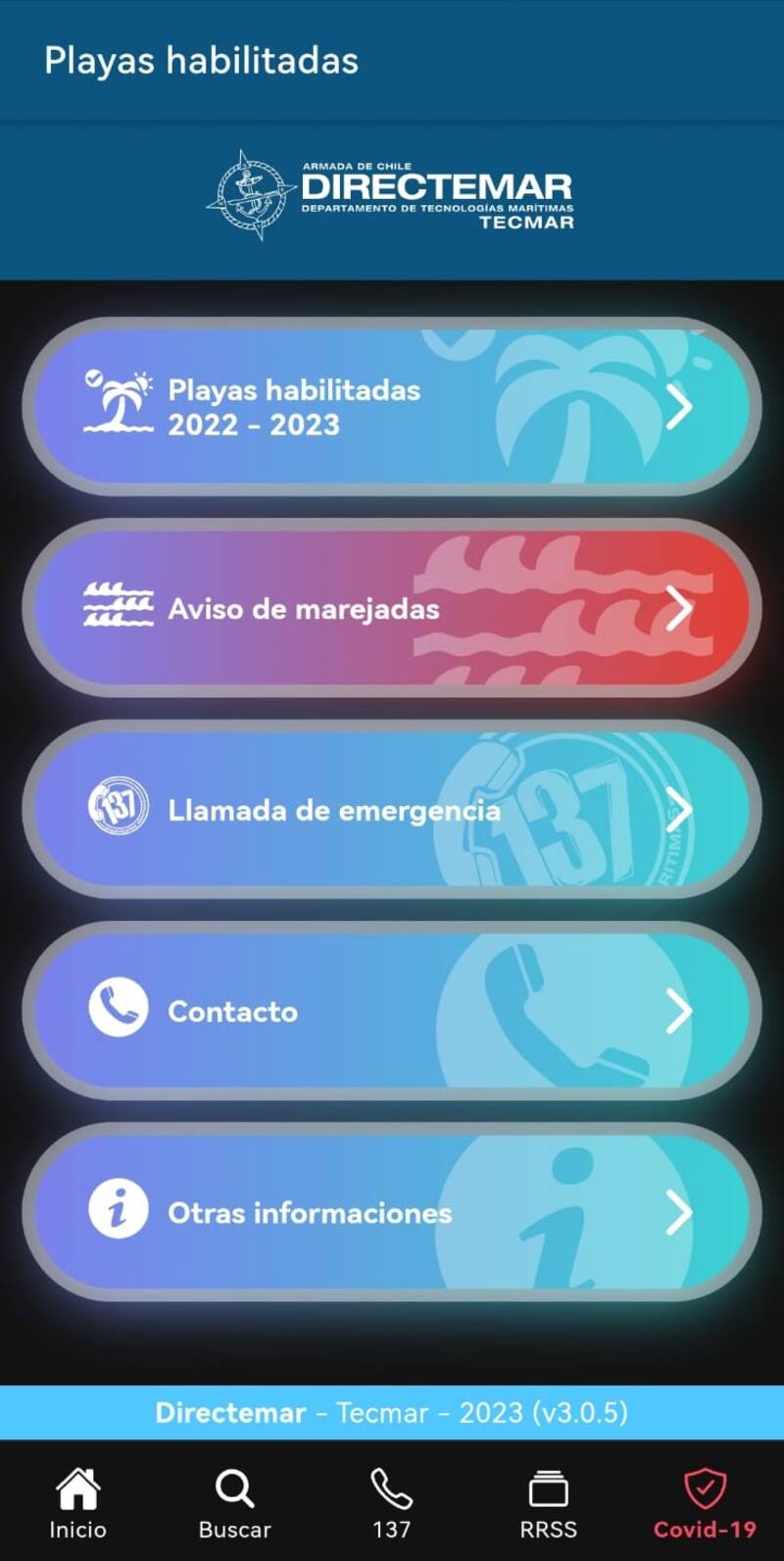Tap the 137 phone tab
The image size is (784, 1561).
point(392,1503)
